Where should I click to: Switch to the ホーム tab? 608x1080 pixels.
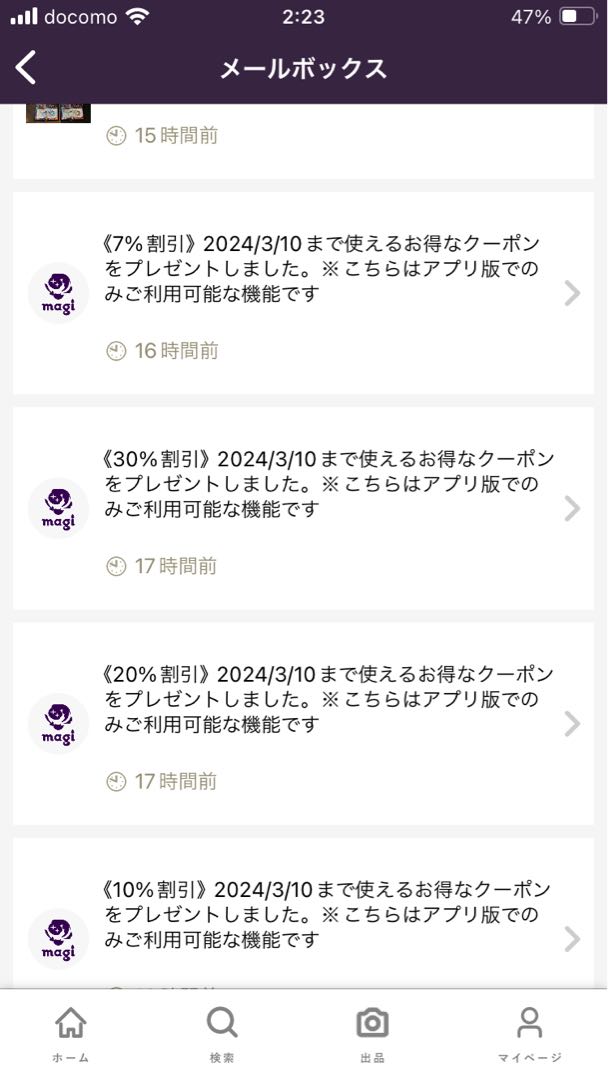coord(71,1034)
